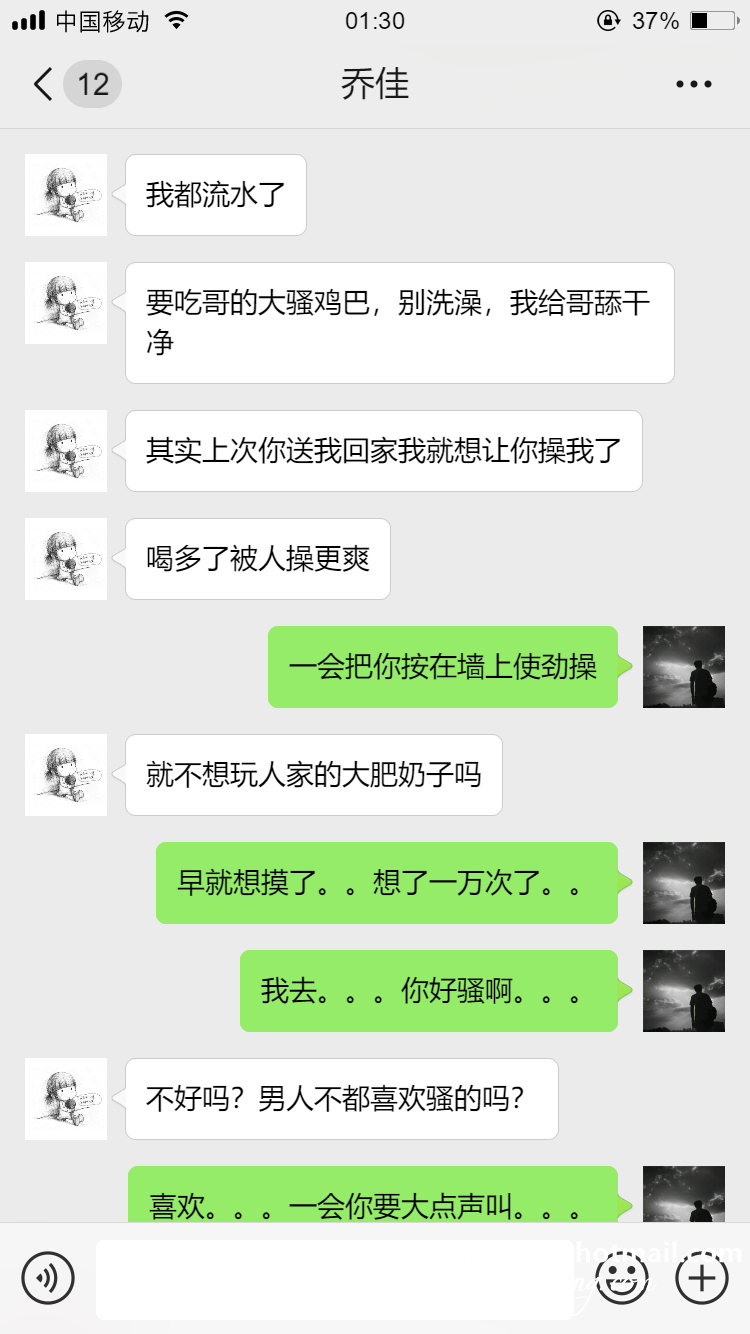
Task: Tap the message text field
Action: coord(335,1279)
